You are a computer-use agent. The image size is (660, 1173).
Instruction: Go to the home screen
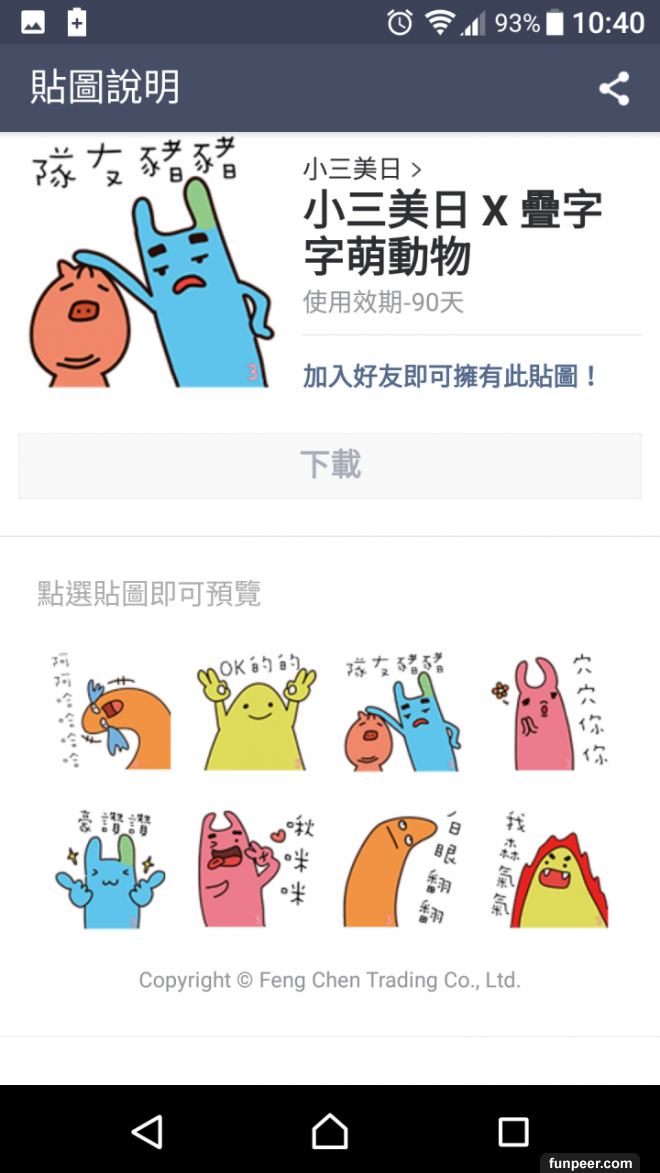(x=330, y=1131)
